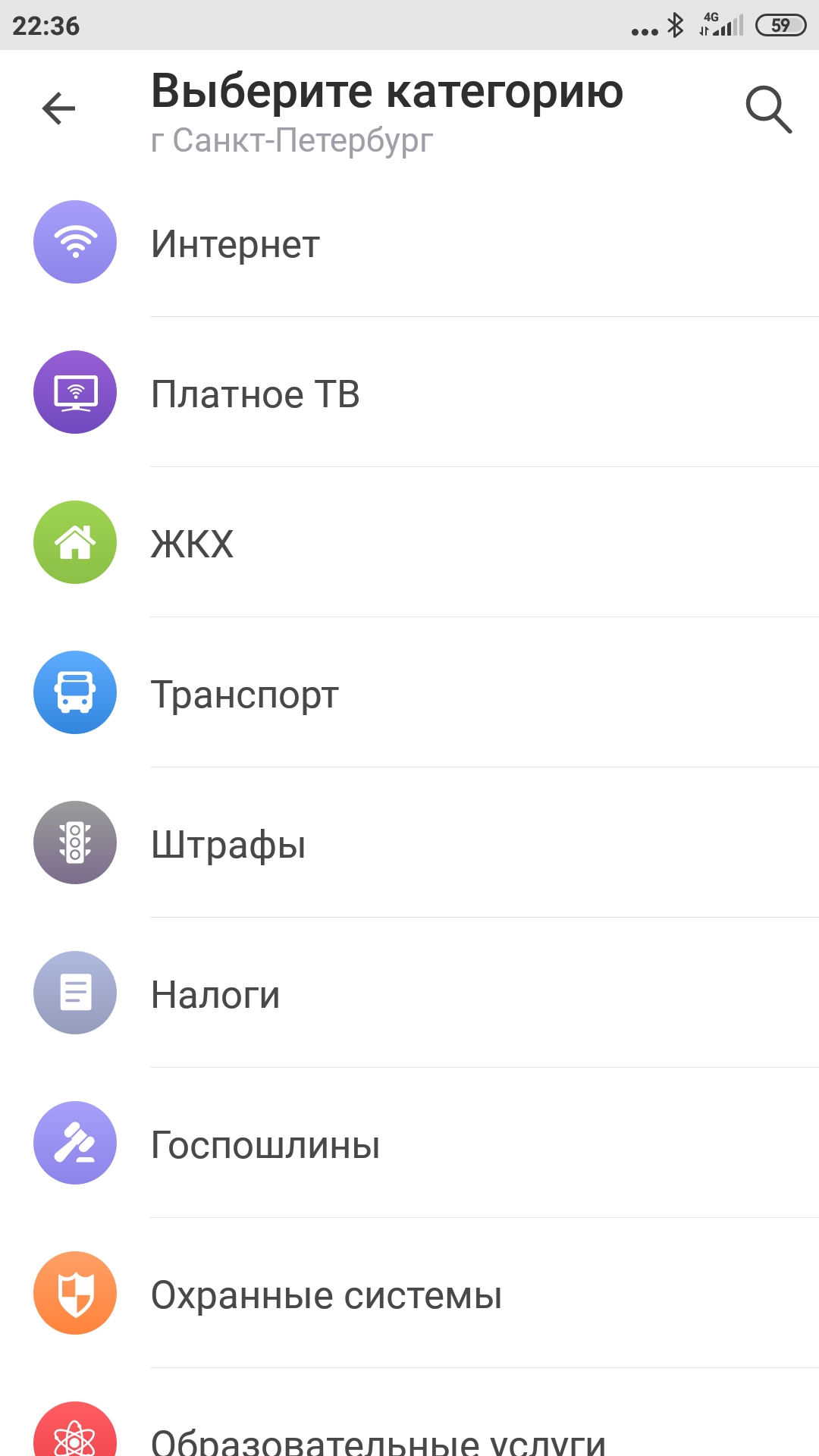Image resolution: width=819 pixels, height=1456 pixels.
Task: Select the Платное ТВ category
Action: (409, 392)
